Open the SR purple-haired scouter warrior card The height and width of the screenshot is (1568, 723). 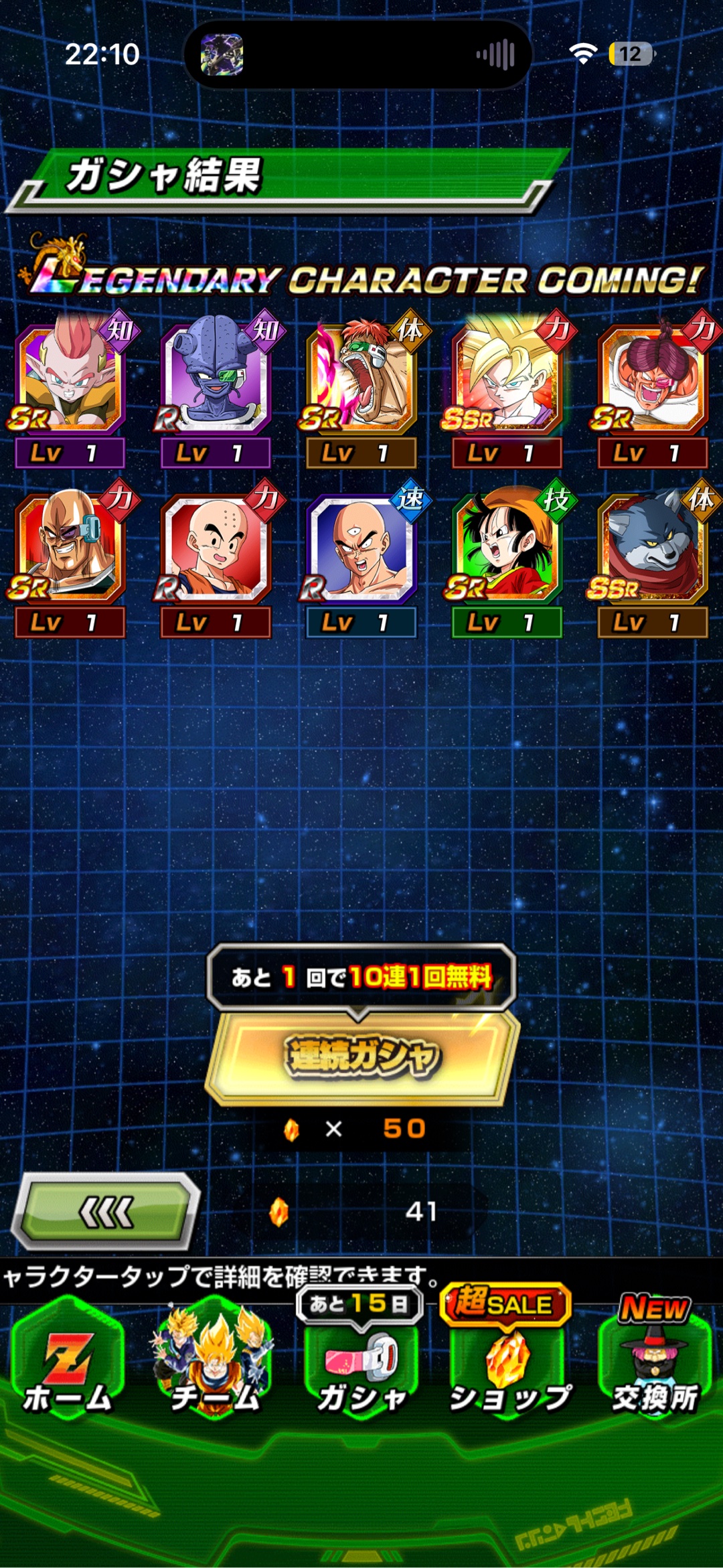click(x=653, y=388)
